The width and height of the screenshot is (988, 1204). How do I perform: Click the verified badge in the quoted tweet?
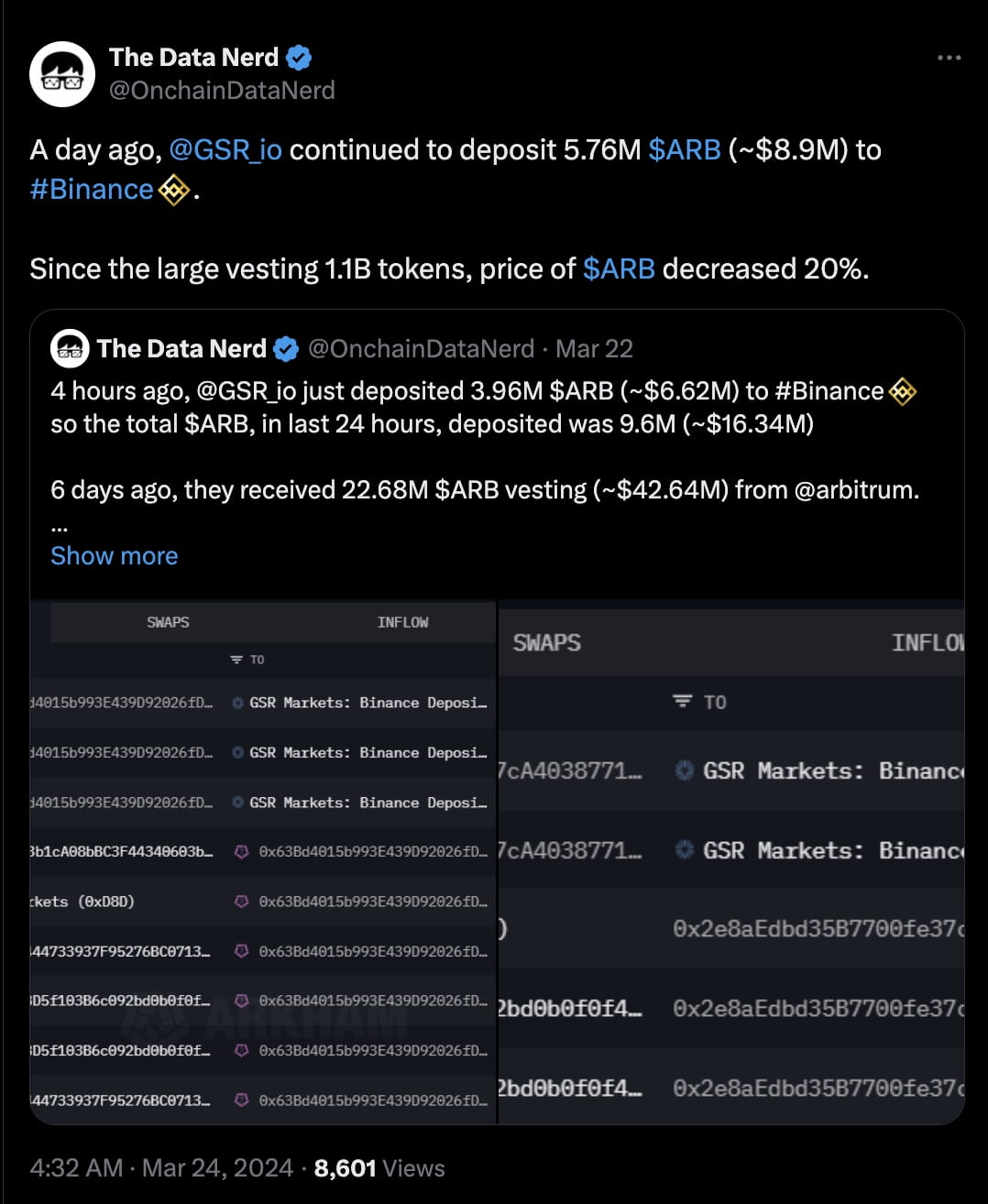285,348
